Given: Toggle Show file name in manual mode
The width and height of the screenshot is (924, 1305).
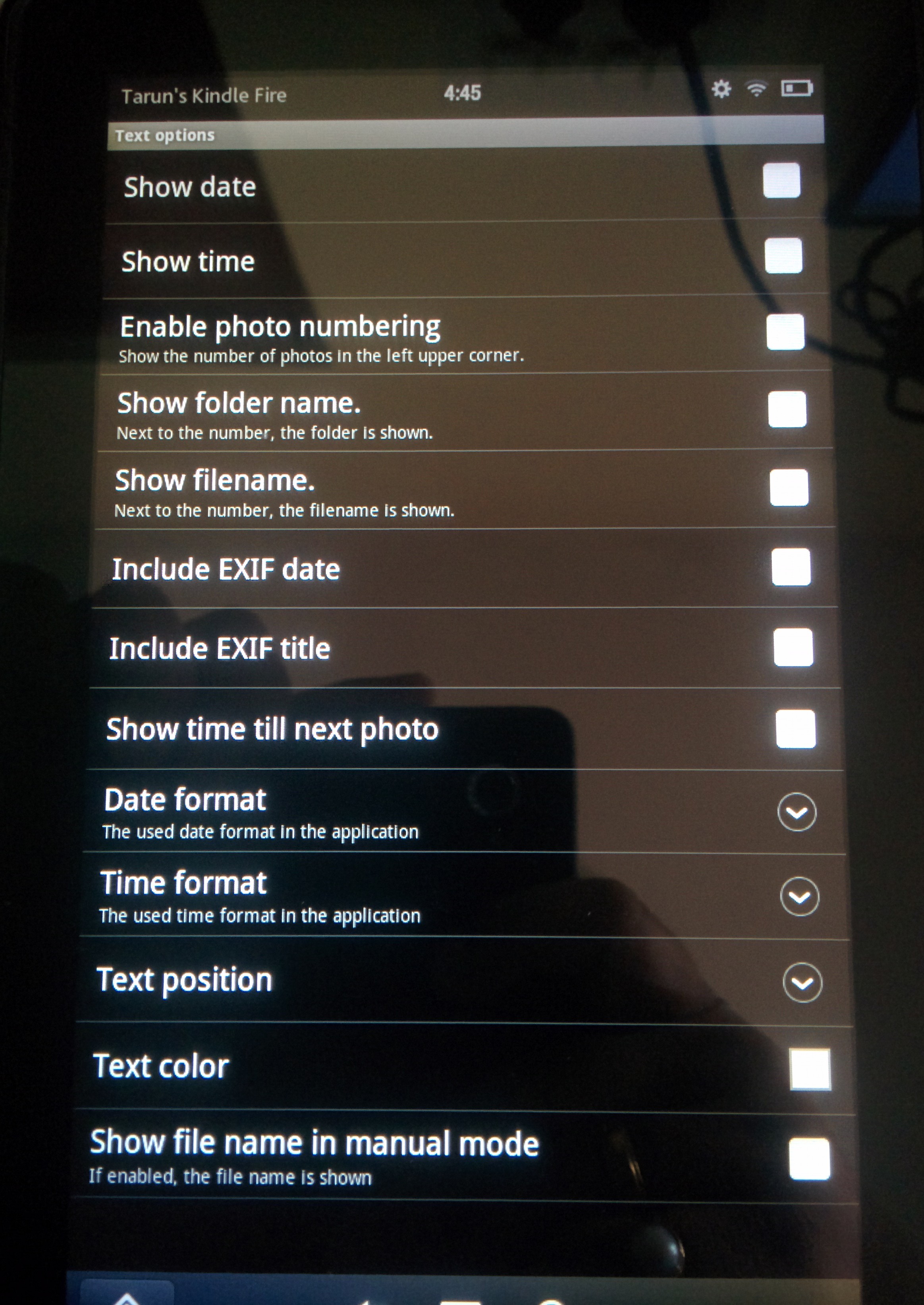Looking at the screenshot, I should tap(809, 1159).
